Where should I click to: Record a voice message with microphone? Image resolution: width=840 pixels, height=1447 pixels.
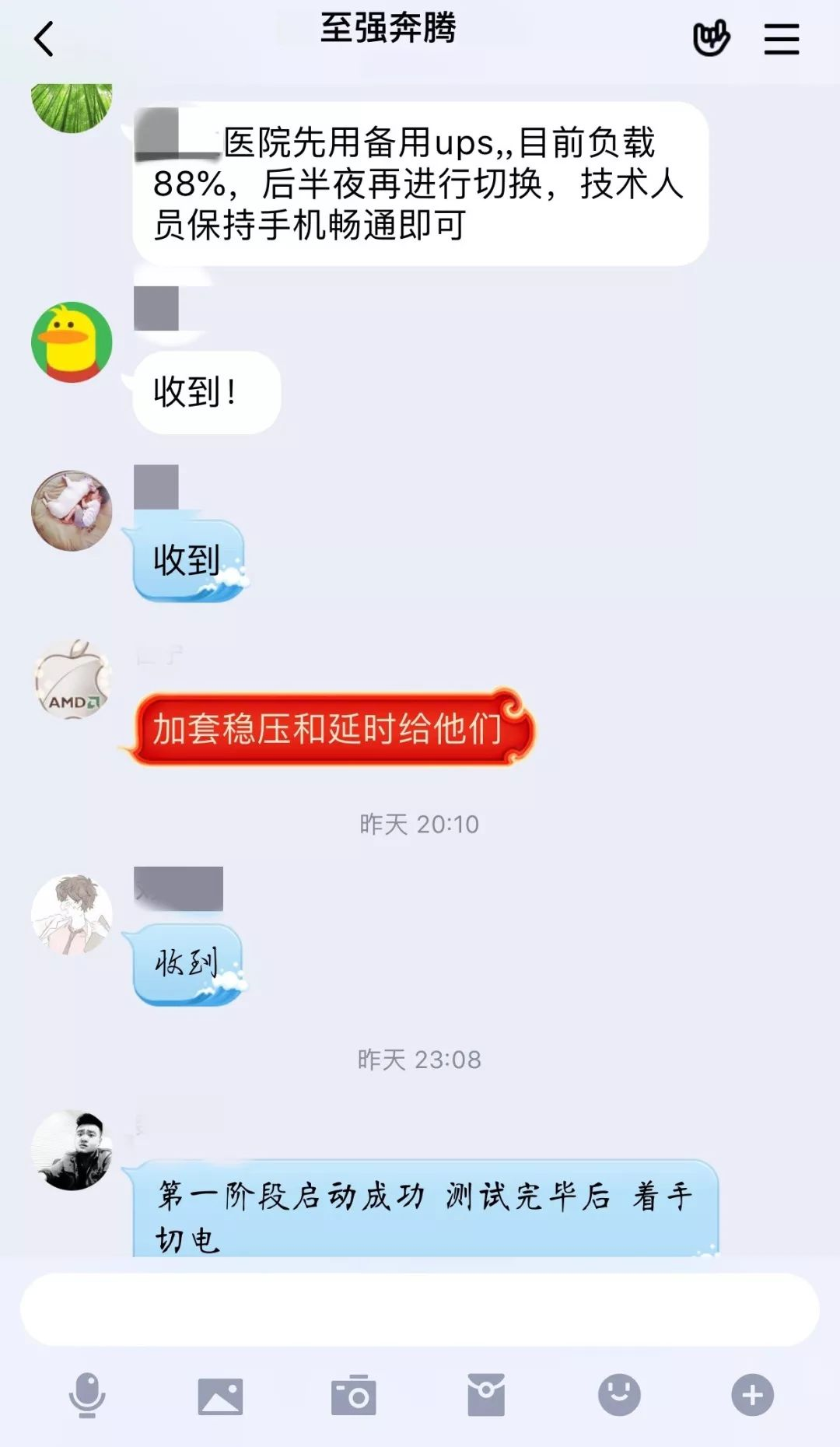pyautogui.click(x=87, y=1395)
